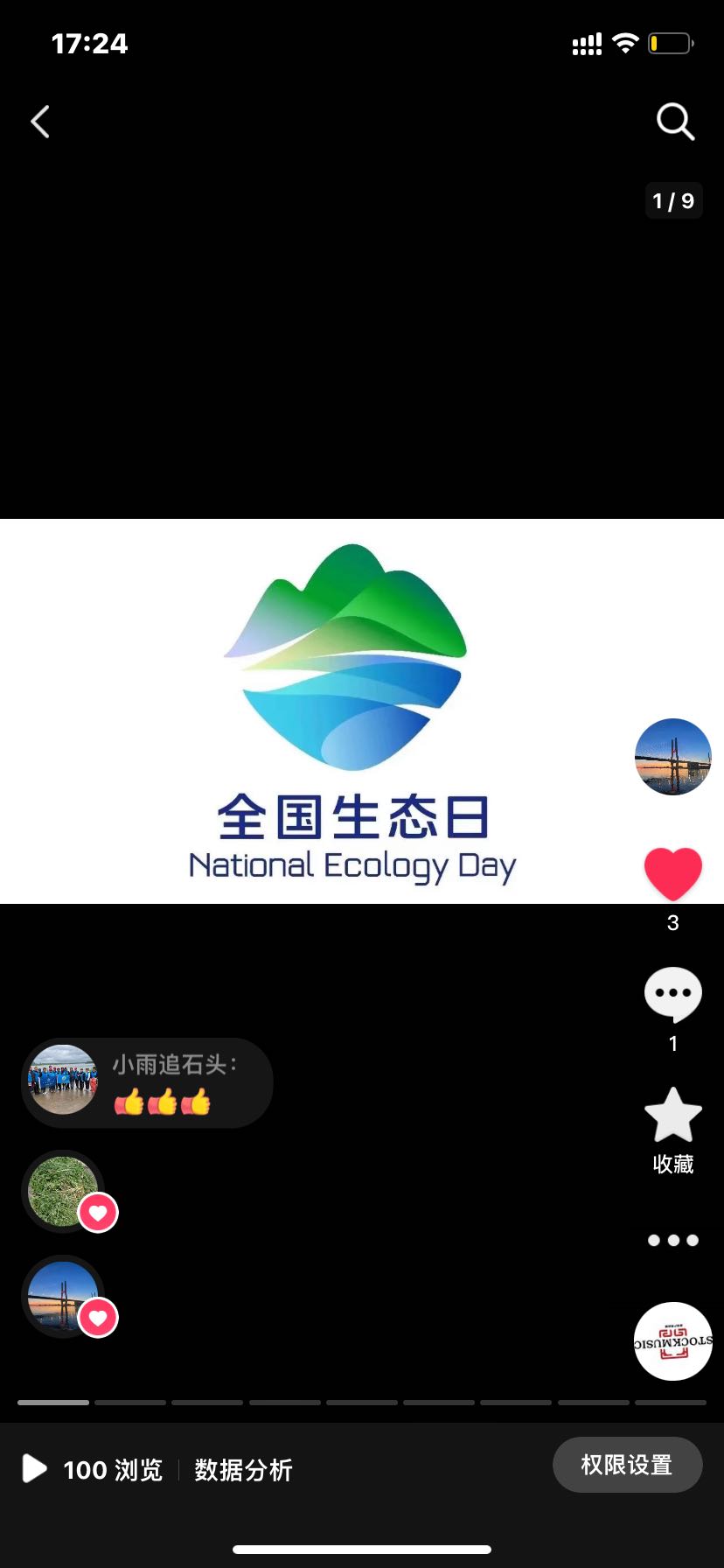Open 数据分析 data analysis
The image size is (724, 1568).
click(243, 1470)
